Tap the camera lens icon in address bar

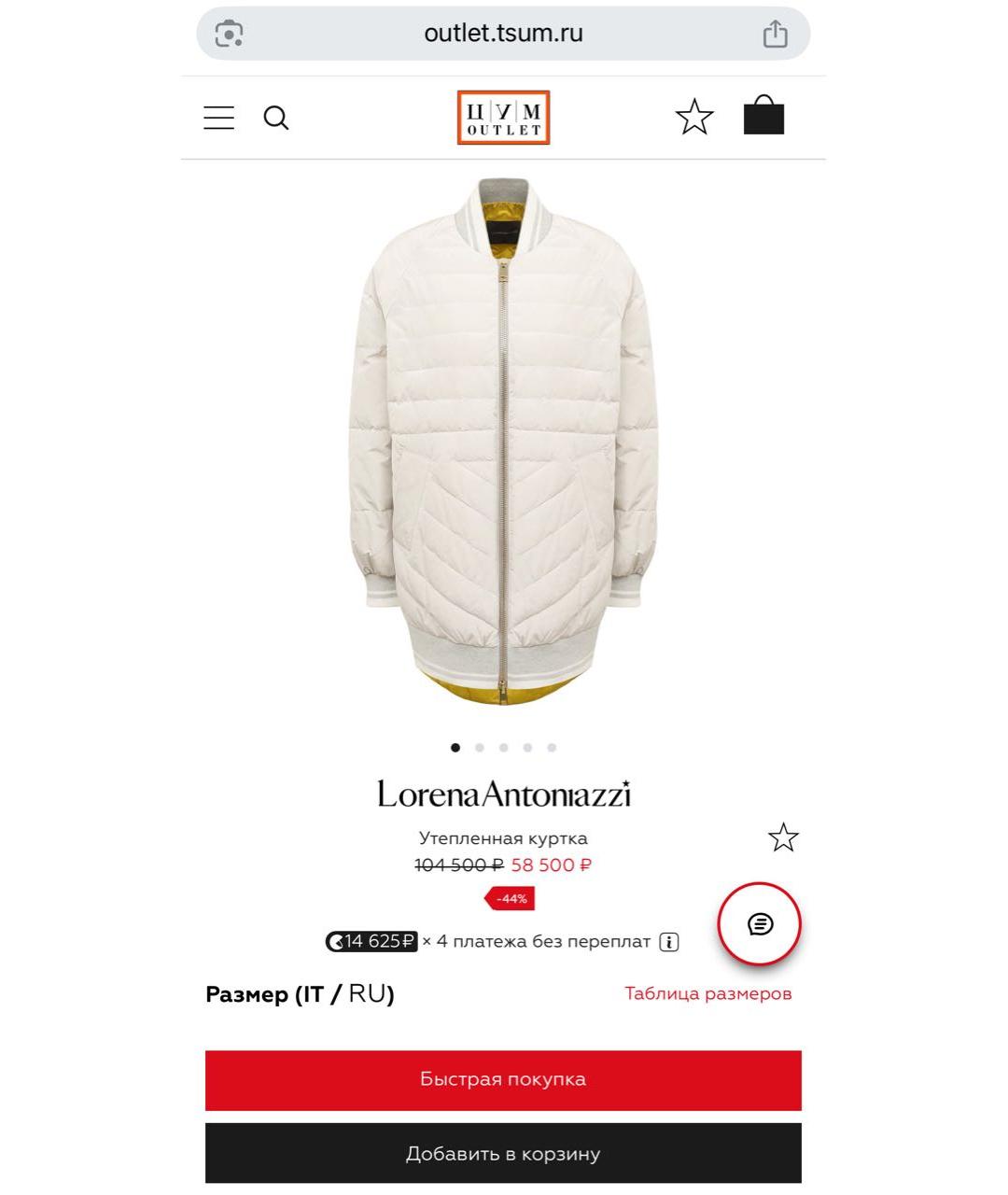click(229, 35)
